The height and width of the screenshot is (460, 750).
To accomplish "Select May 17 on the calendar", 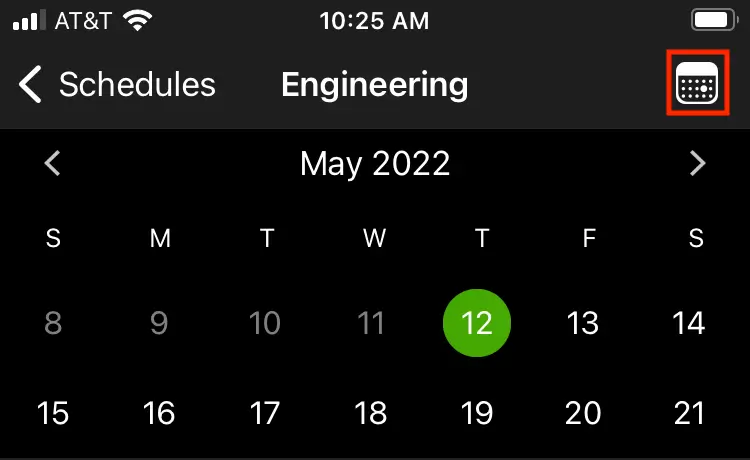I will coord(265,412).
